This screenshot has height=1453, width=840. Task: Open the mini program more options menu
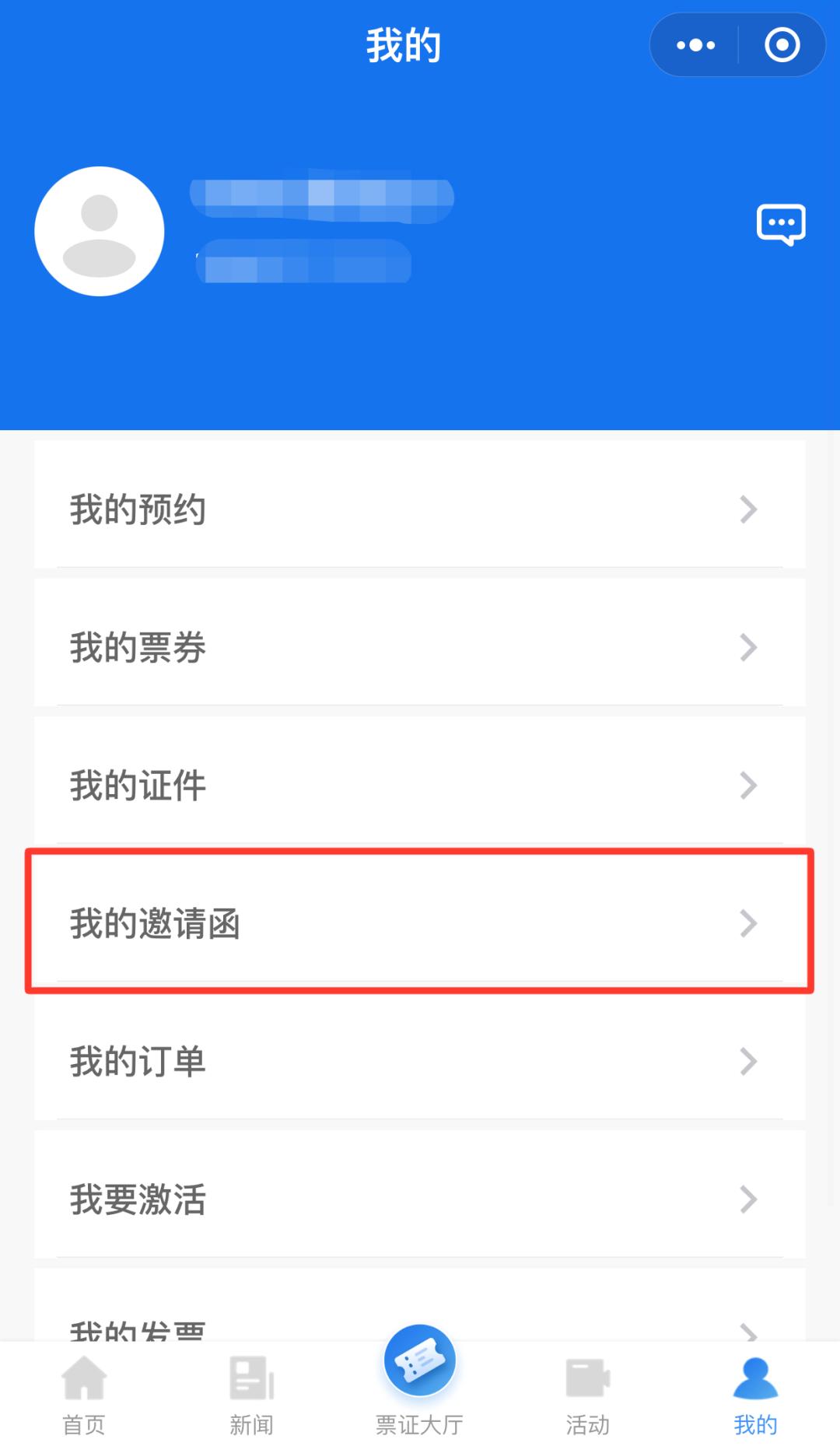[695, 45]
